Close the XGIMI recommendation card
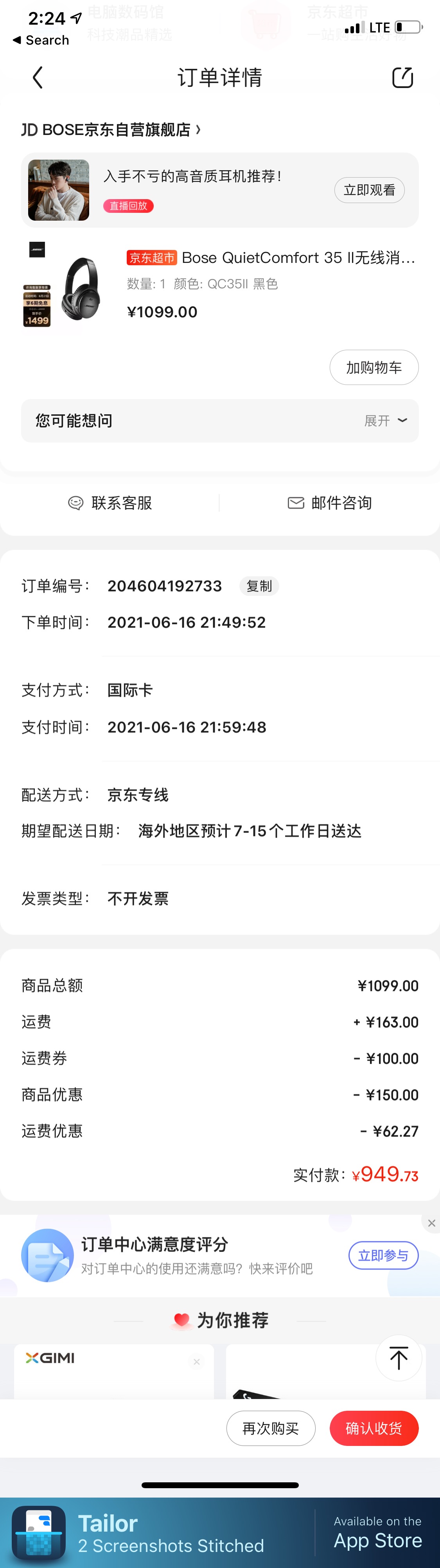The width and height of the screenshot is (440, 1568). click(x=197, y=1362)
